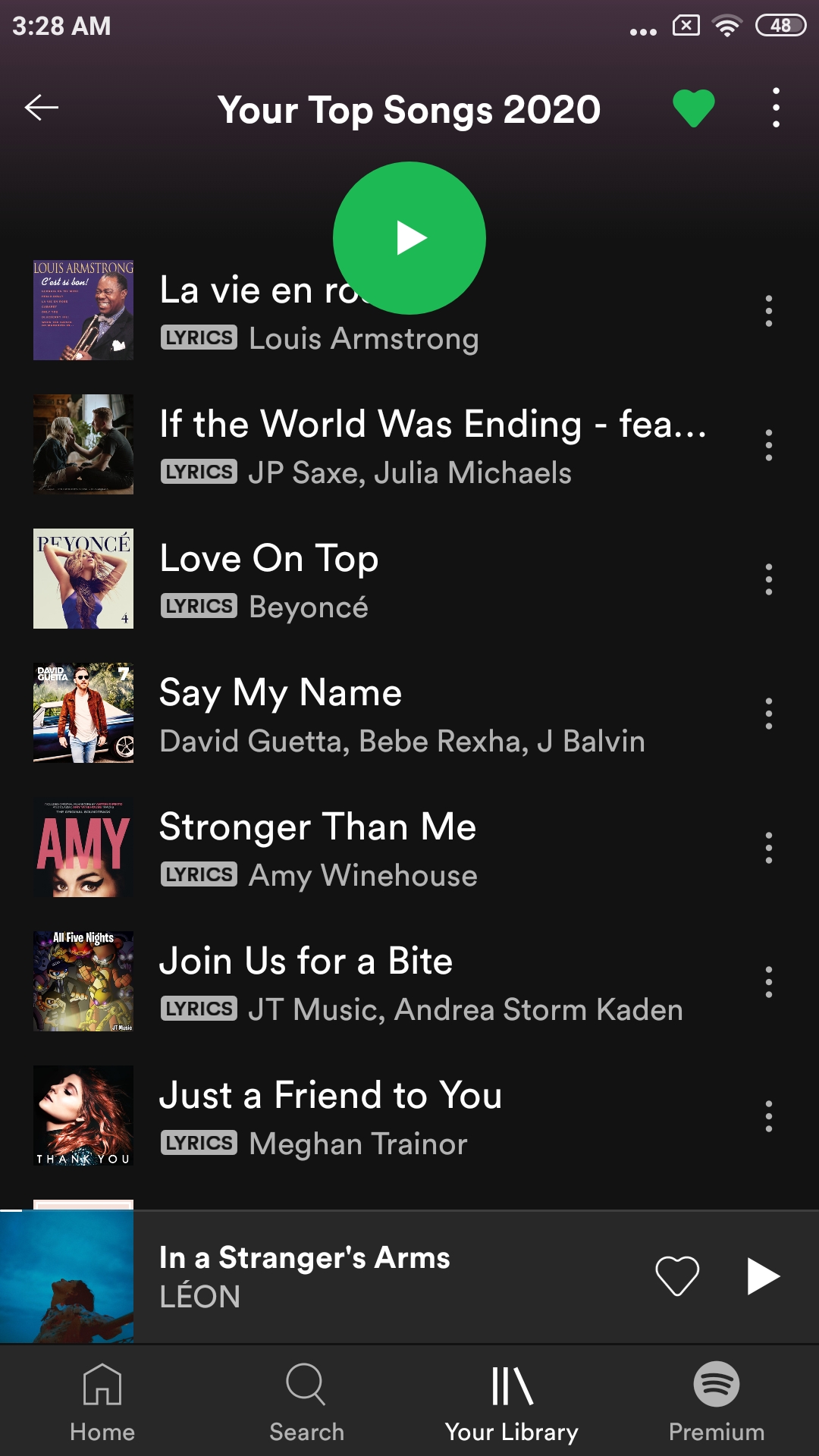The width and height of the screenshot is (819, 1456).
Task: Unlike the playlist with the green heart
Action: click(694, 108)
